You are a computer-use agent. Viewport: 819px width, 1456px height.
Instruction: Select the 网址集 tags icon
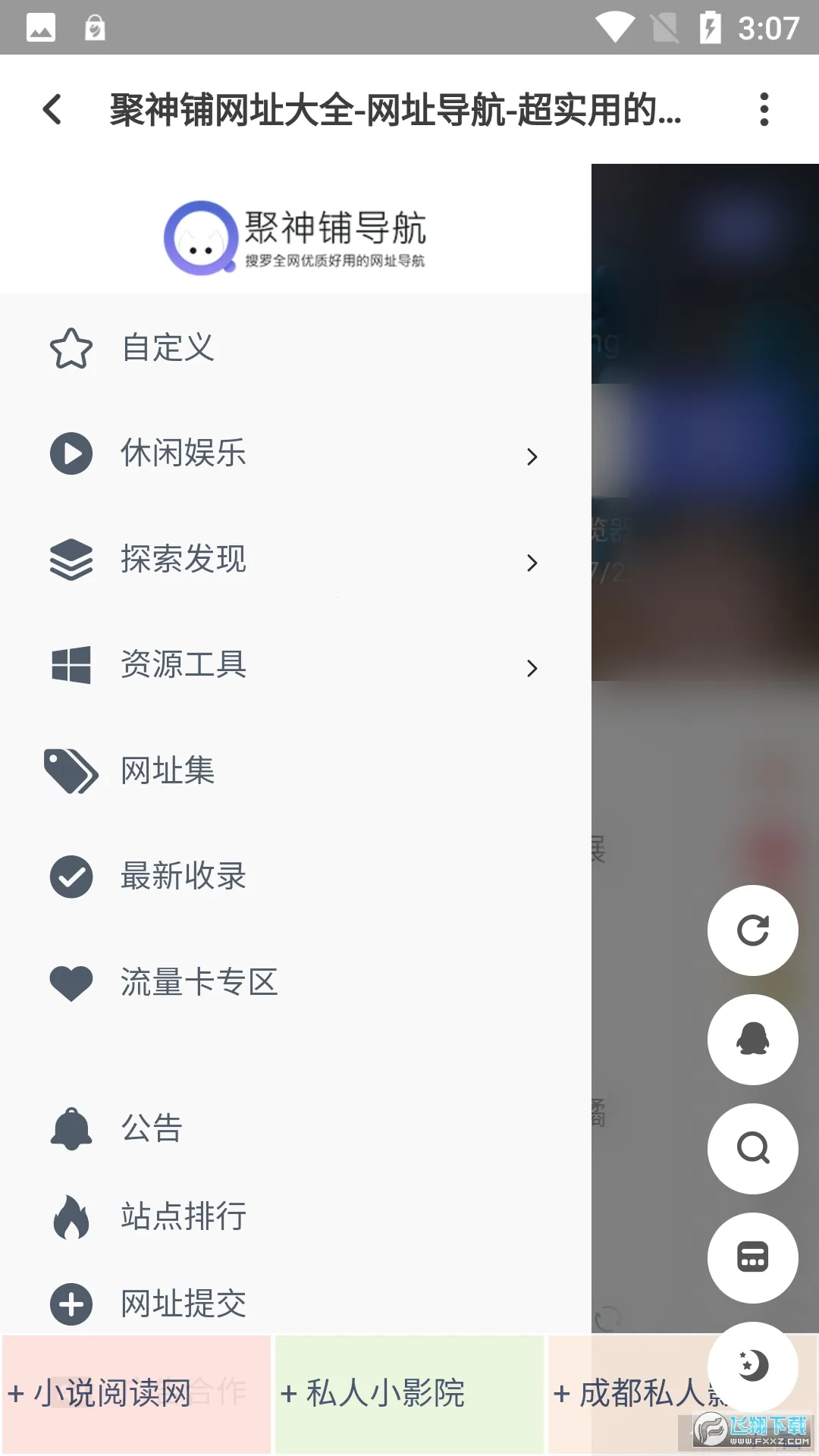[x=70, y=772]
